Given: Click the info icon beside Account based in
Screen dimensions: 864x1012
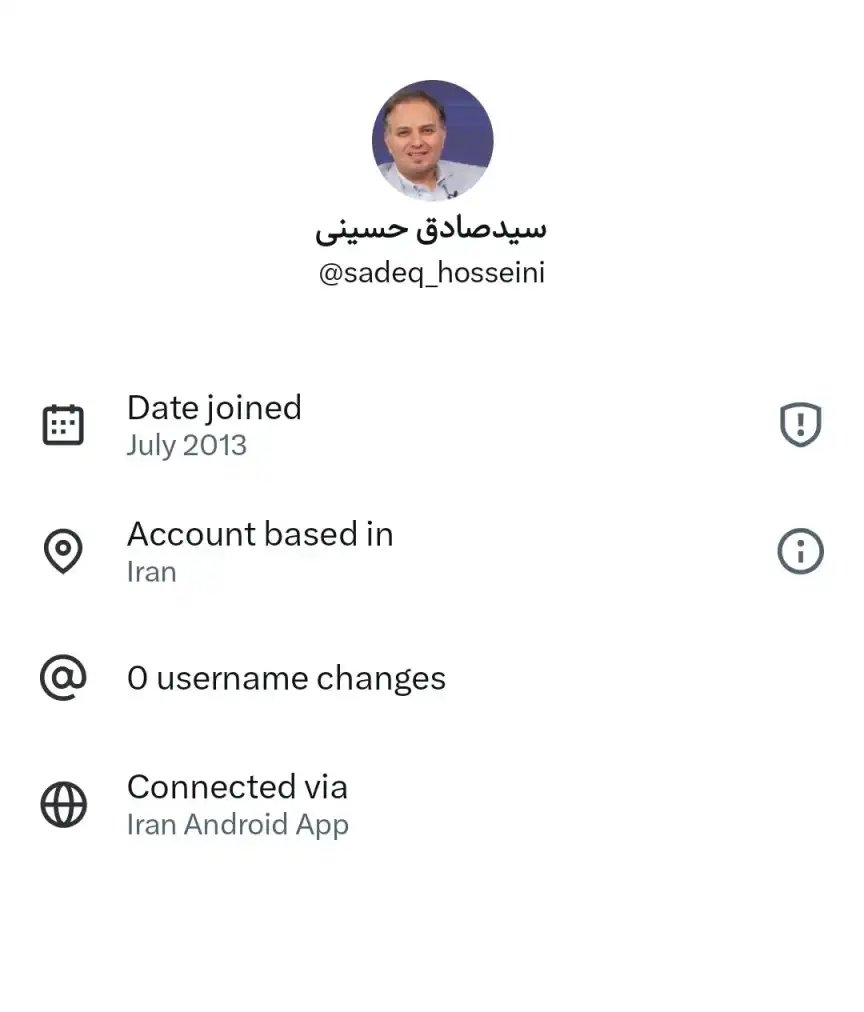Looking at the screenshot, I should [x=799, y=551].
